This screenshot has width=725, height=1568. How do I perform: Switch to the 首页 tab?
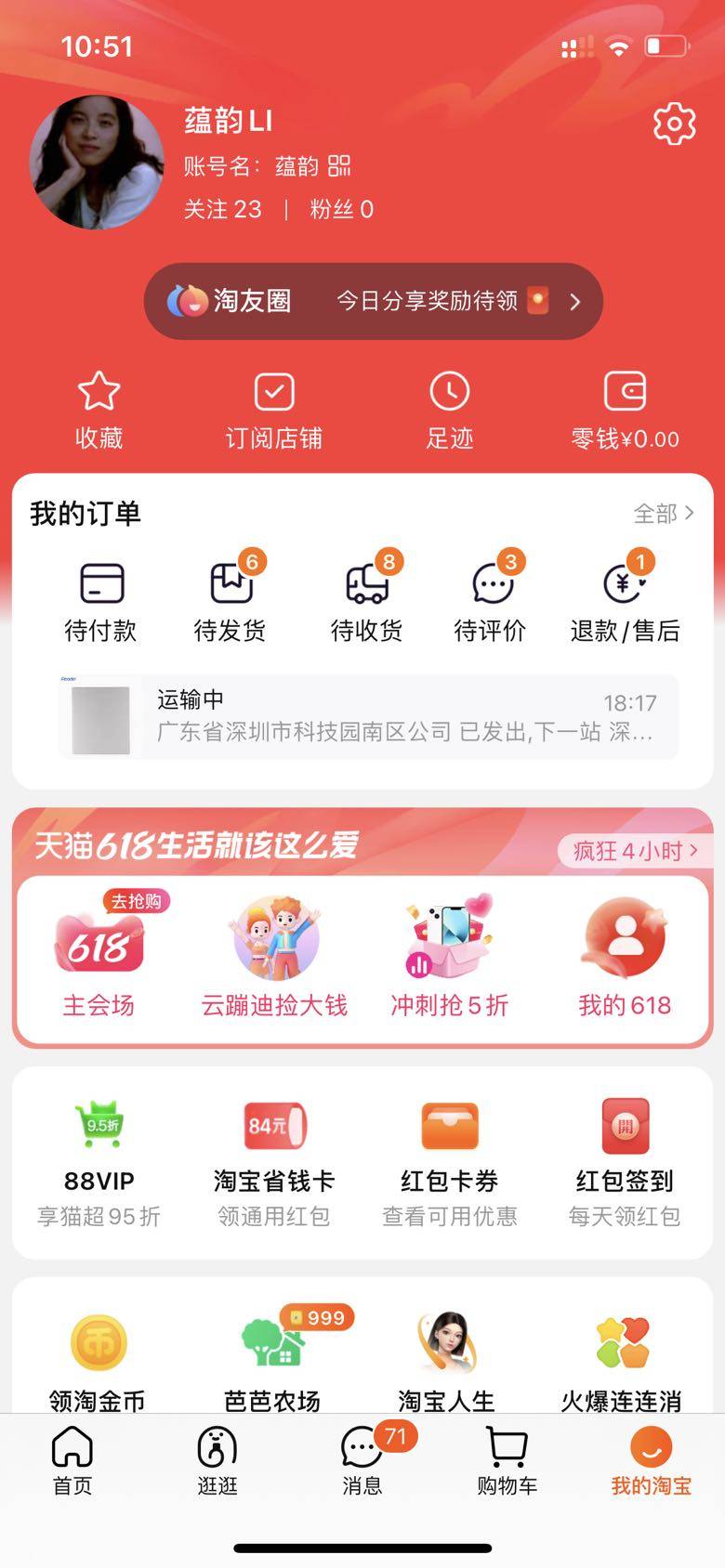point(72,1460)
